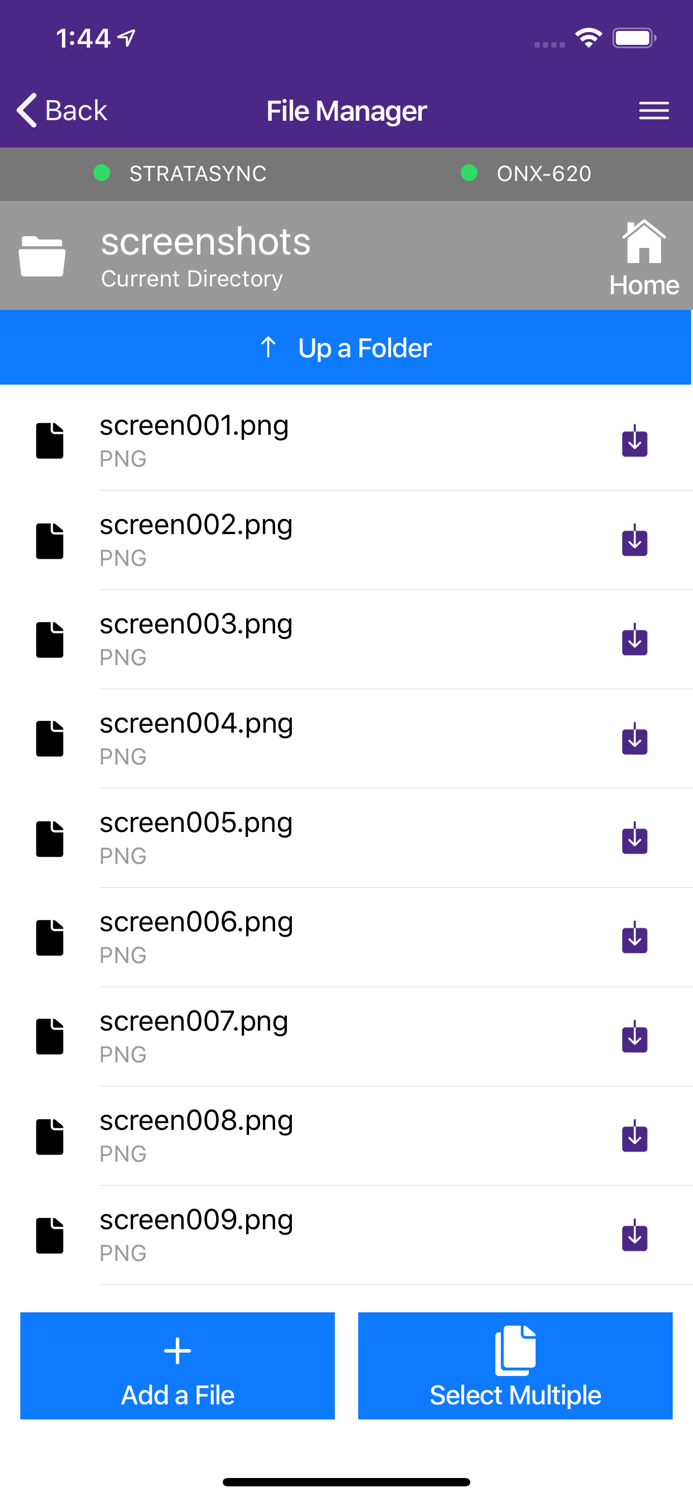Open the screen005.png file
Viewport: 693px width, 1500px height.
point(196,823)
